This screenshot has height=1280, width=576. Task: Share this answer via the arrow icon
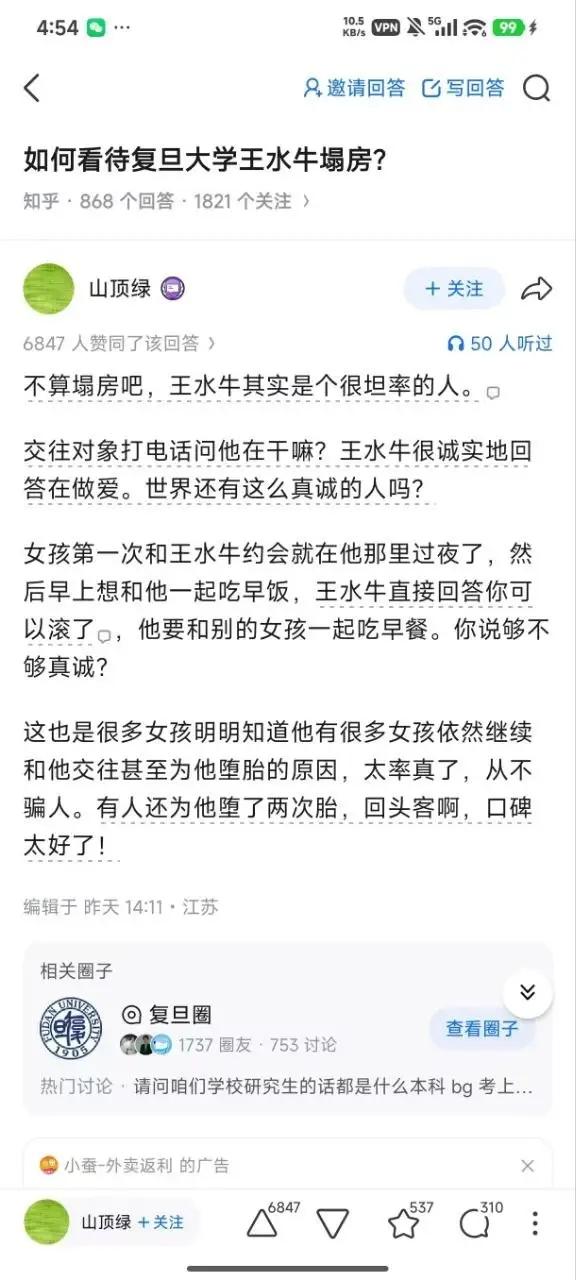(x=537, y=290)
